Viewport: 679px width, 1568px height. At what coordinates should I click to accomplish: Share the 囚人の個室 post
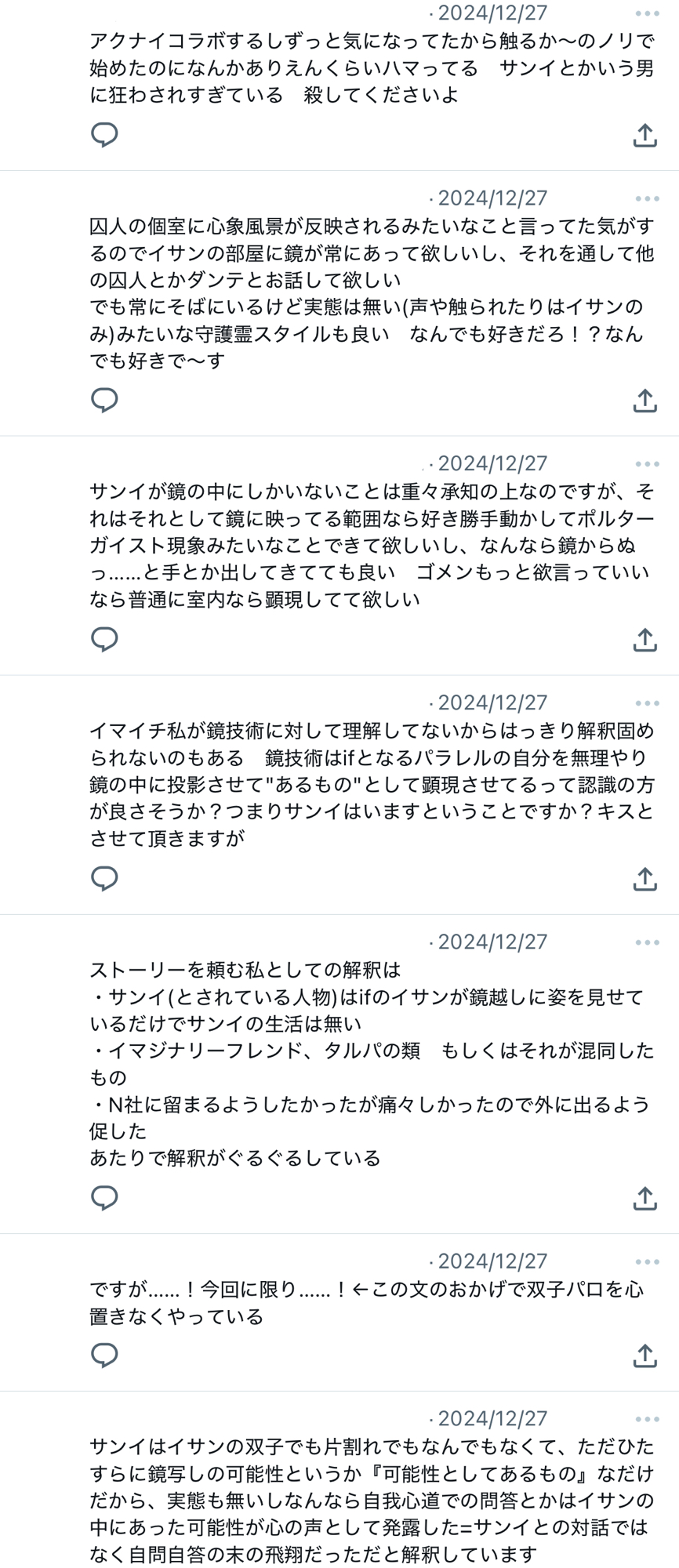[645, 400]
